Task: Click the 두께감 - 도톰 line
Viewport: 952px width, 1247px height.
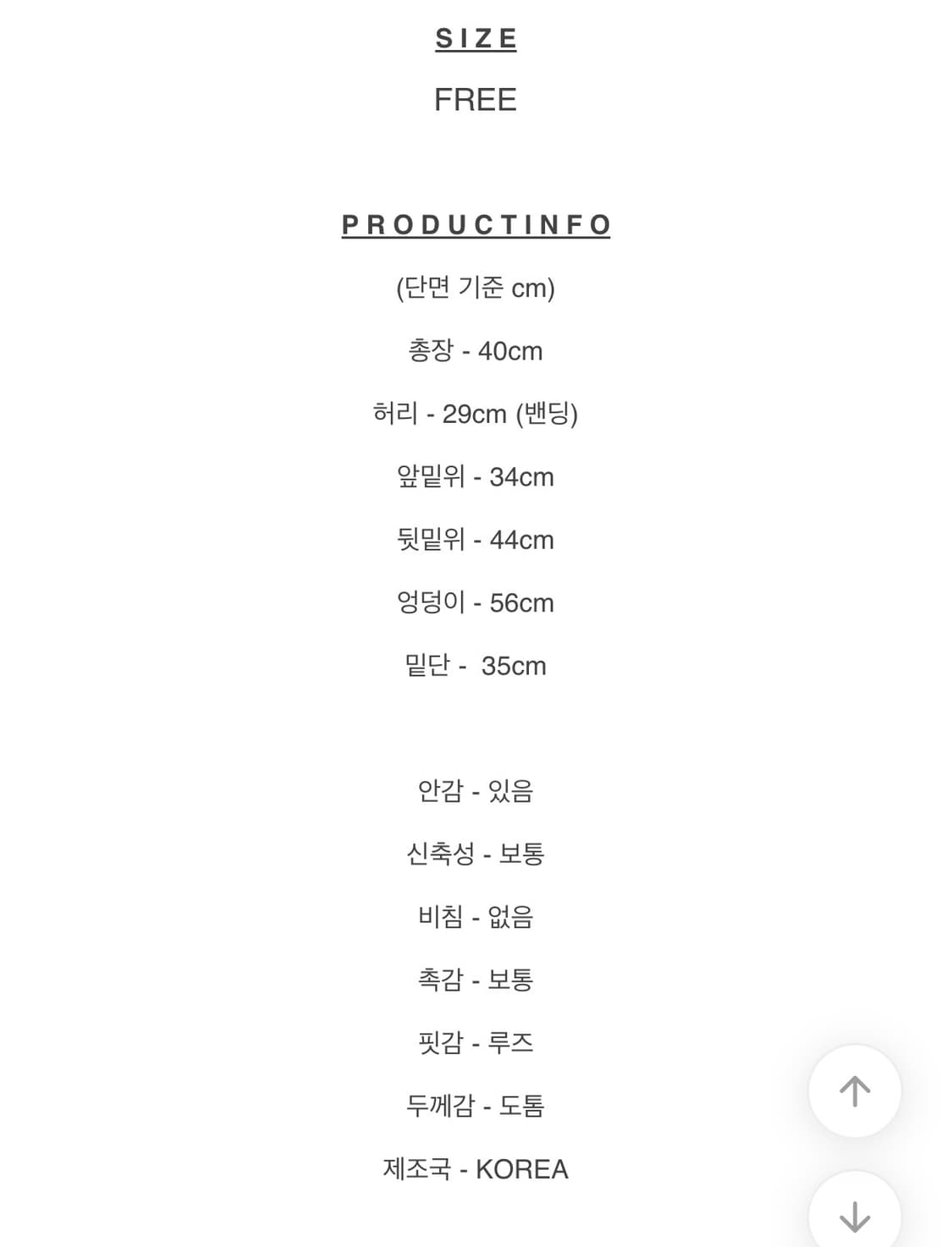Action: pos(476,1107)
